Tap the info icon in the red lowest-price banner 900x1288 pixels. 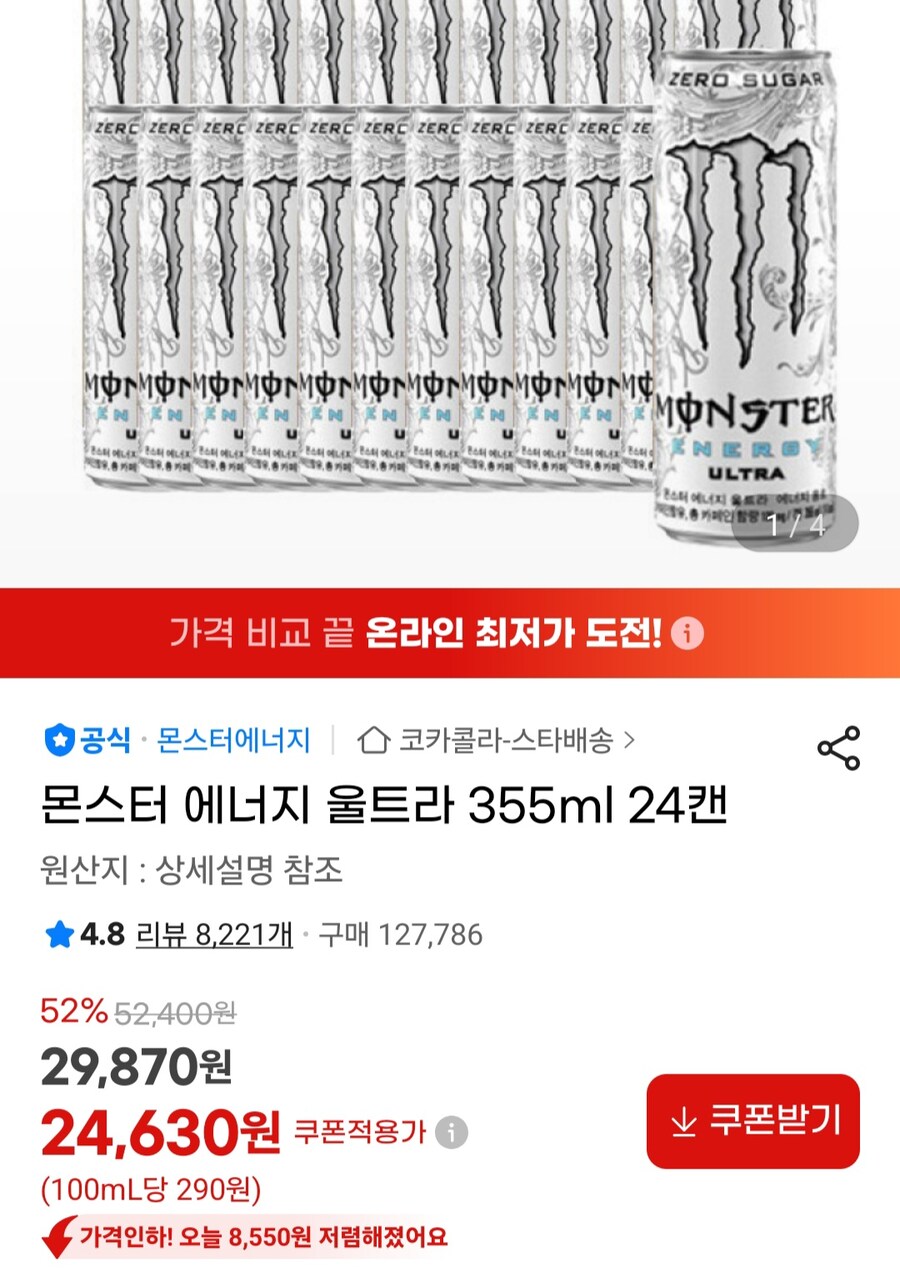pyautogui.click(x=688, y=635)
